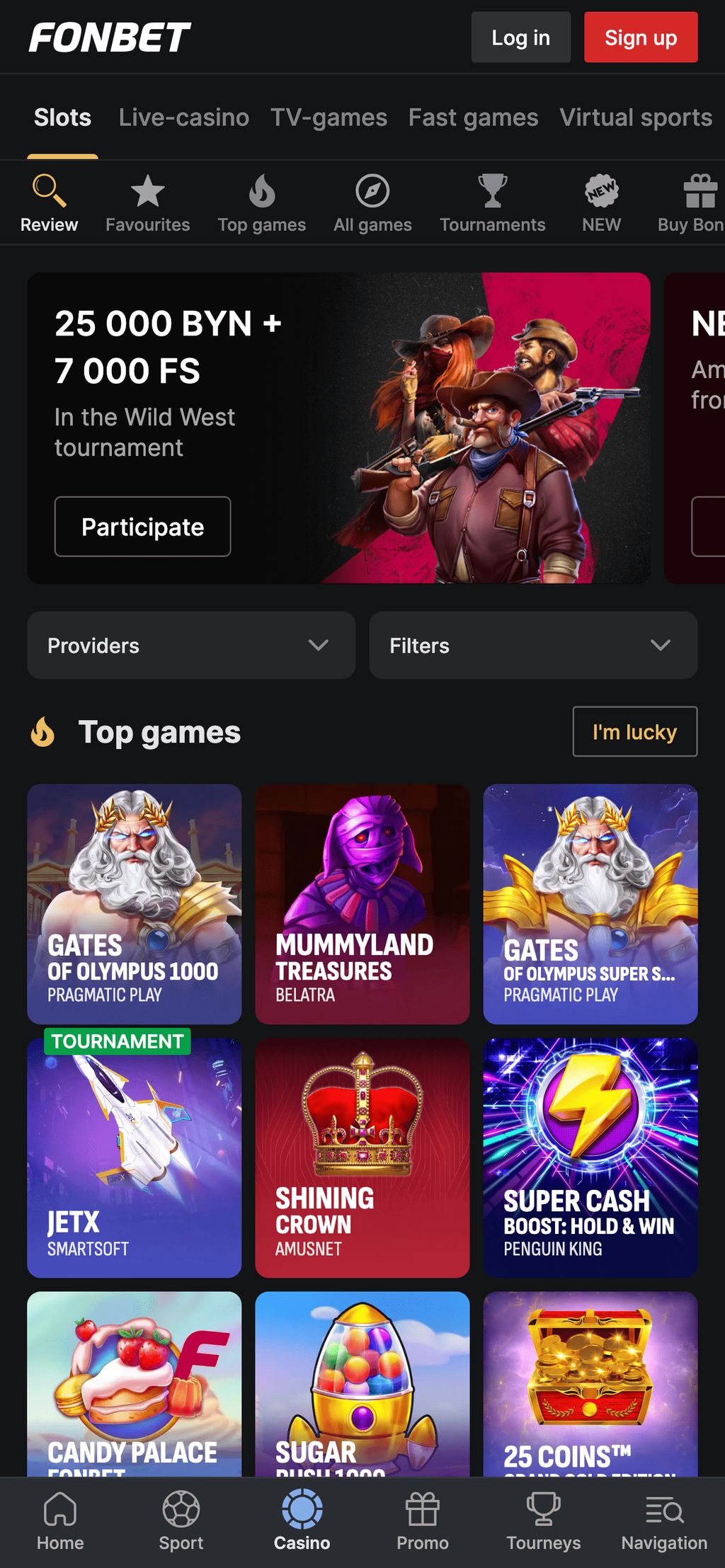
Task: Sign up for a new account
Action: point(640,38)
